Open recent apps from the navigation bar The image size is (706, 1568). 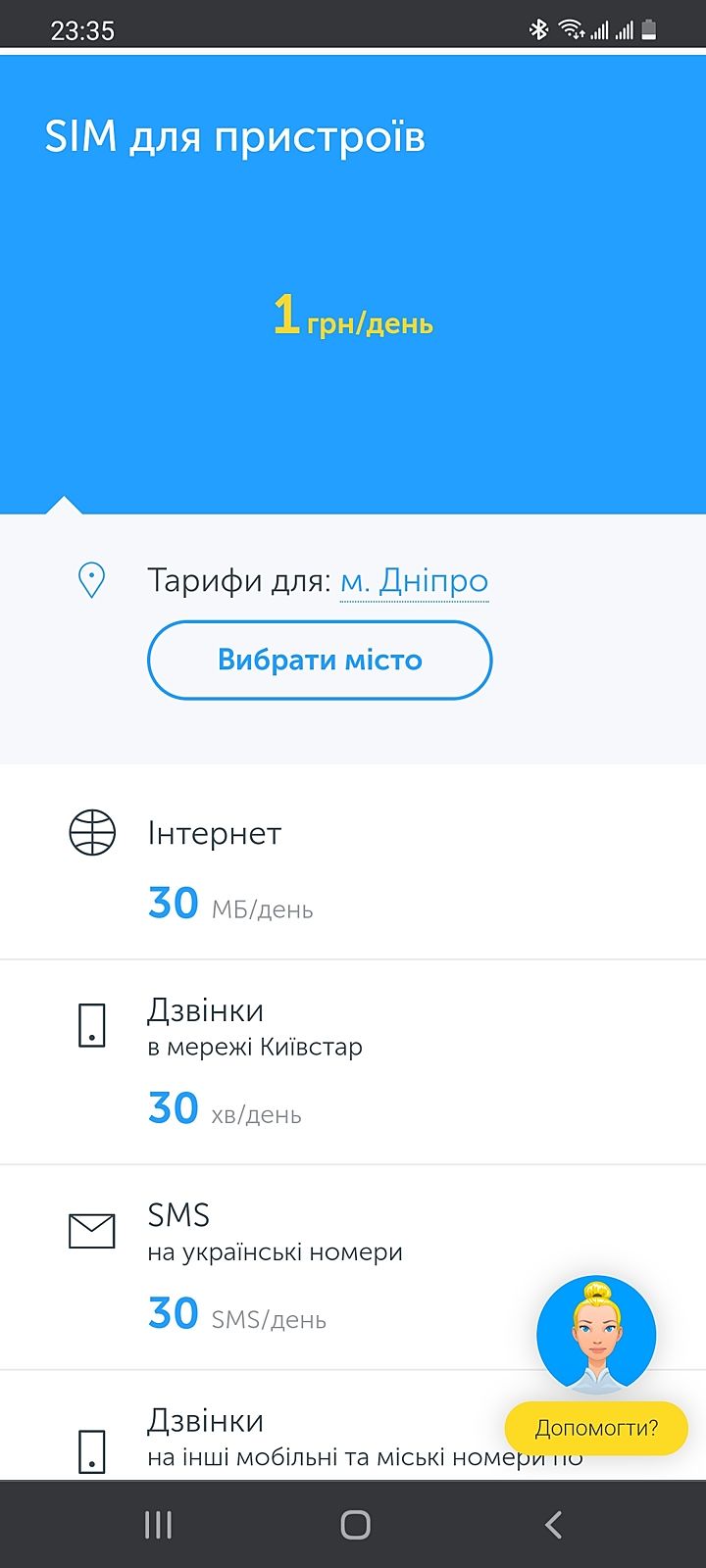(158, 1525)
